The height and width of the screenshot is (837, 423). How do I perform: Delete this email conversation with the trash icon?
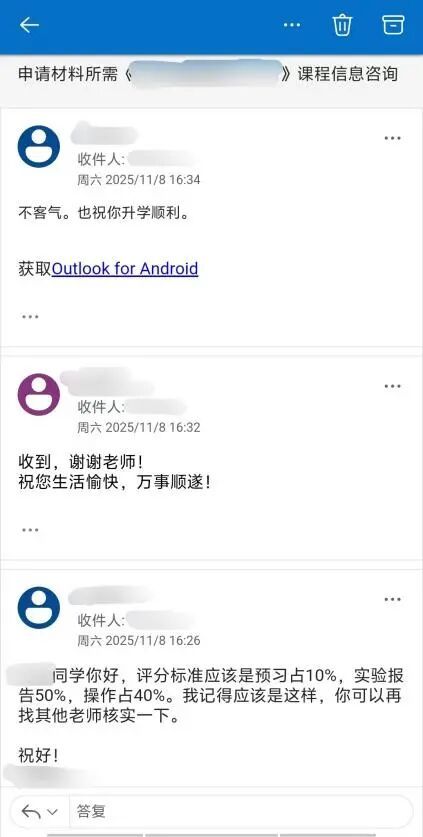(x=342, y=25)
